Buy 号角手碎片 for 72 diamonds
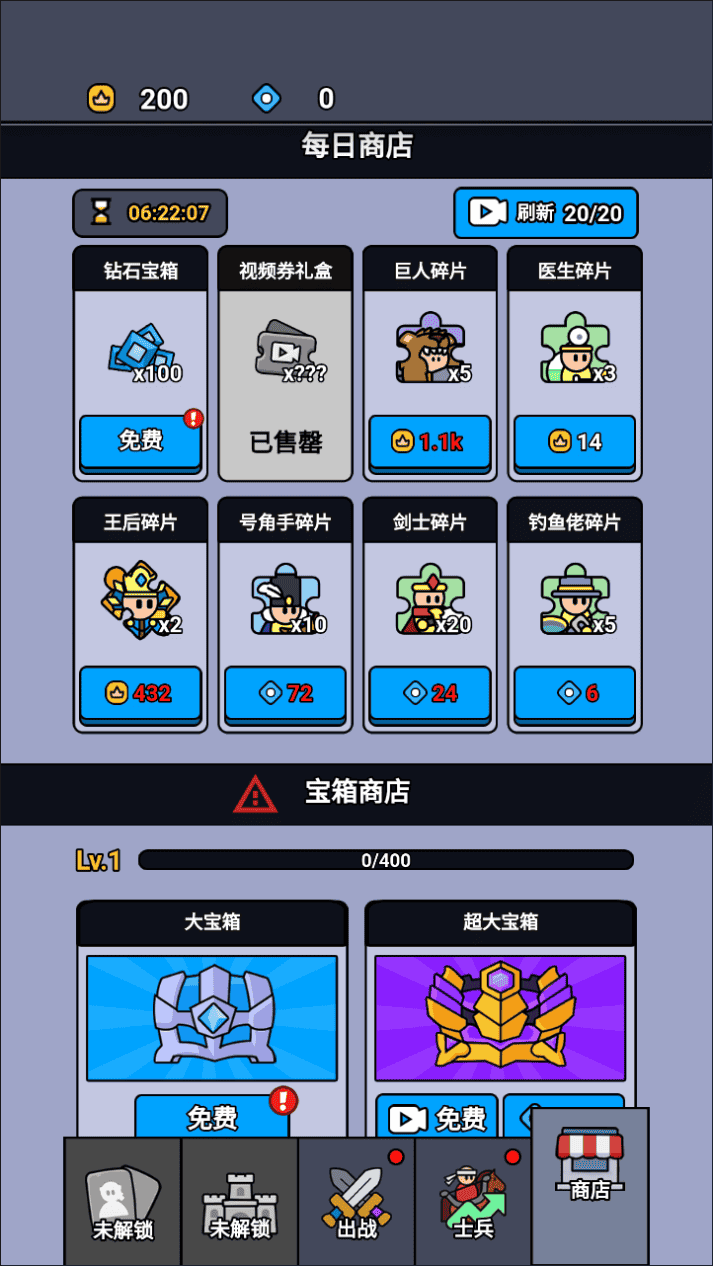 point(285,693)
